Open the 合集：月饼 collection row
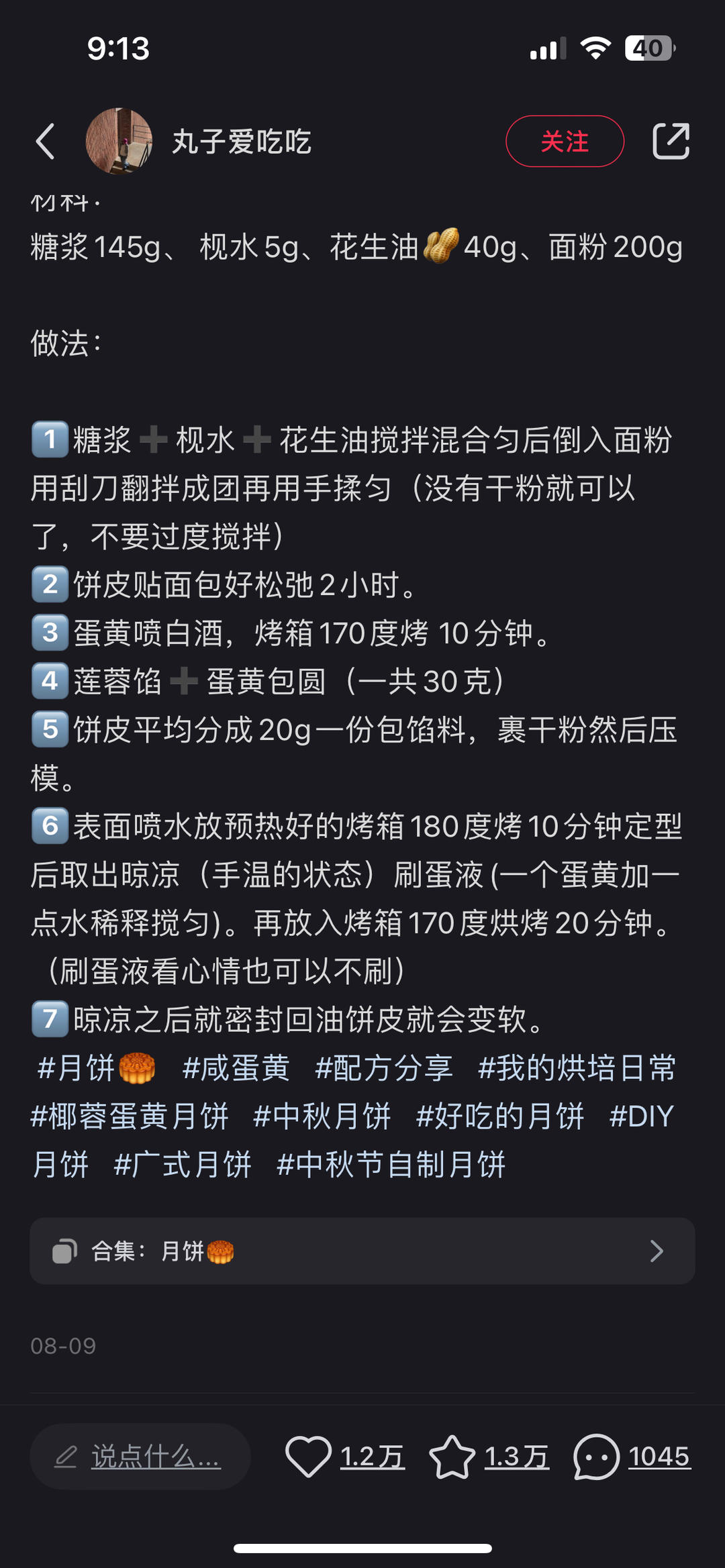 pos(362,1251)
